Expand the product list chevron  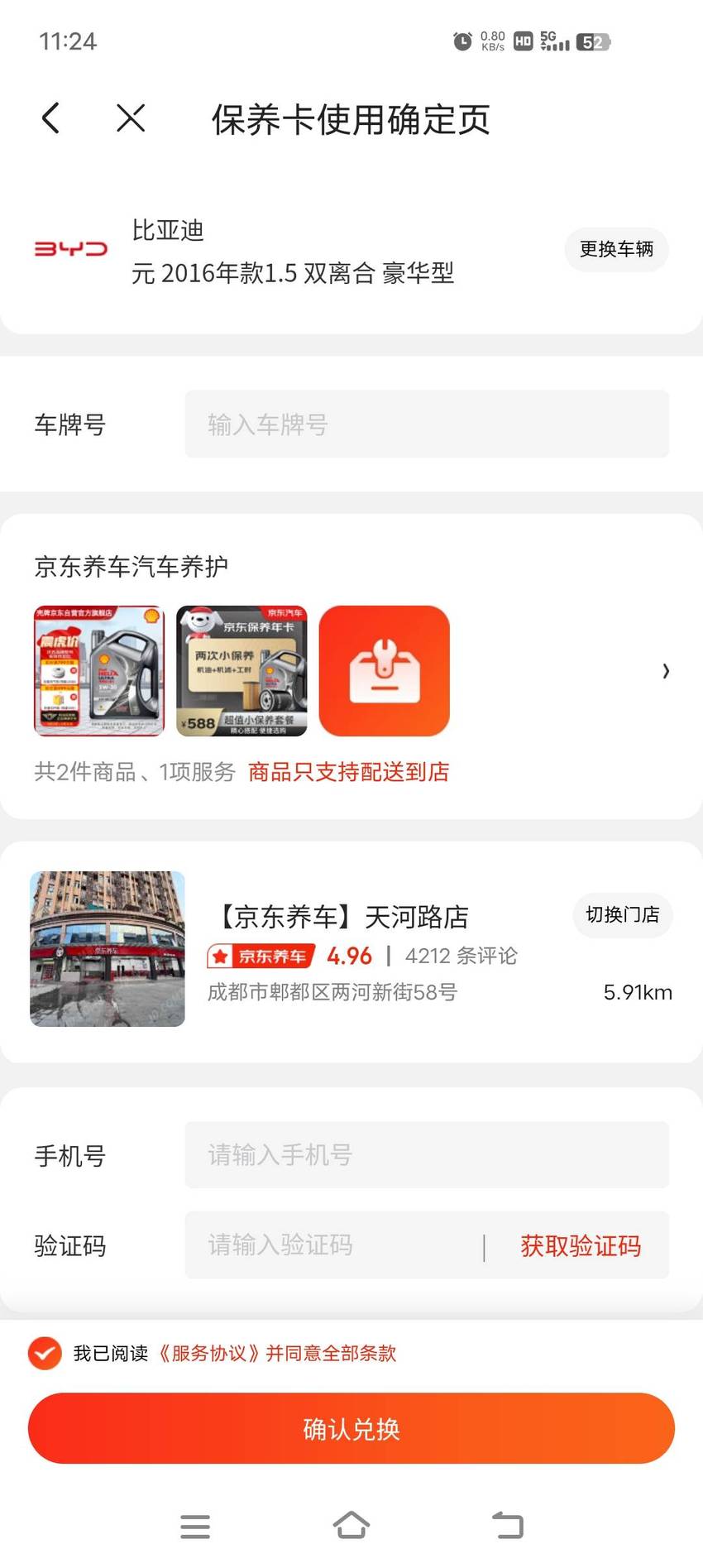click(x=666, y=671)
